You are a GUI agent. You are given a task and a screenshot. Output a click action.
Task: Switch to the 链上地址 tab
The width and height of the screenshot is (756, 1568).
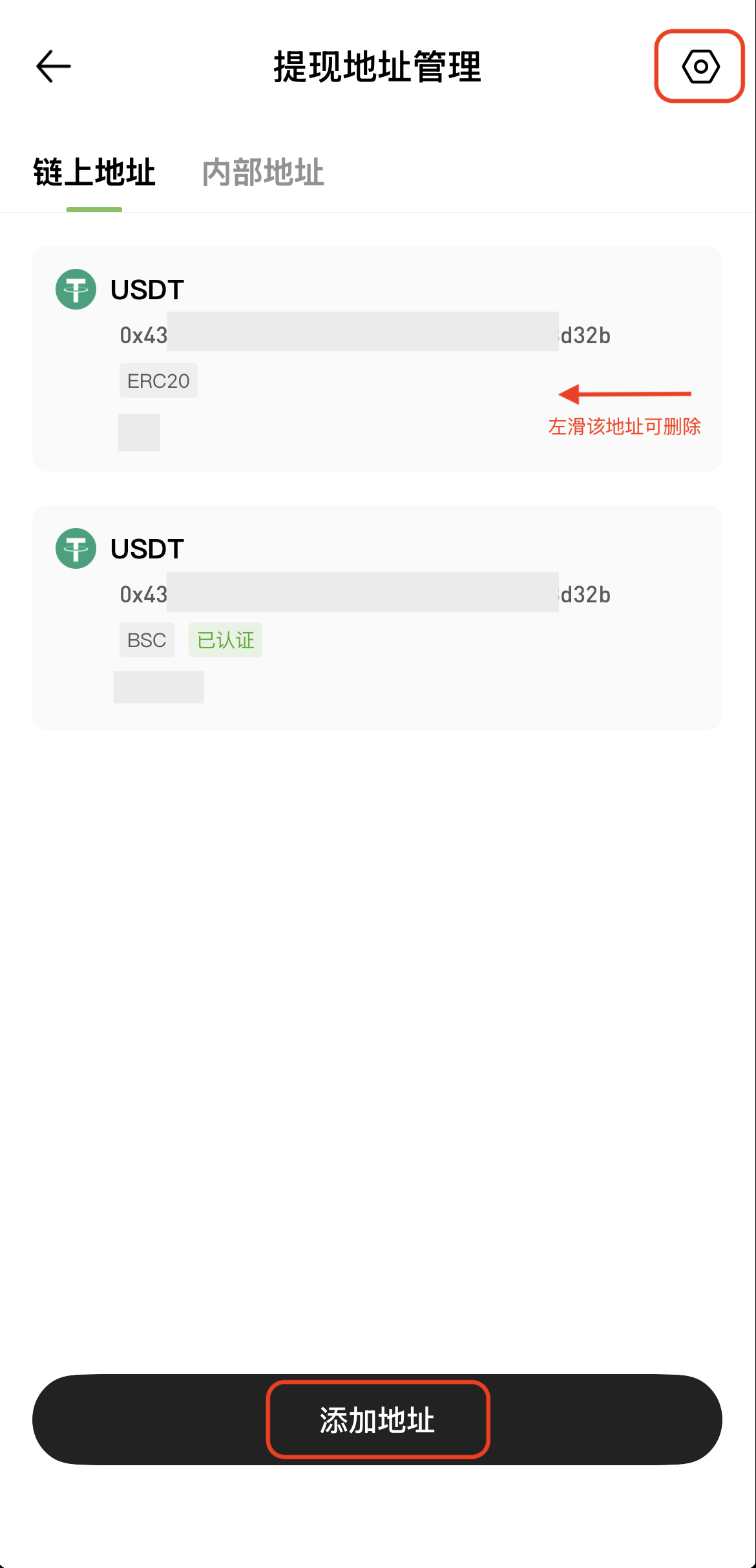[94, 173]
